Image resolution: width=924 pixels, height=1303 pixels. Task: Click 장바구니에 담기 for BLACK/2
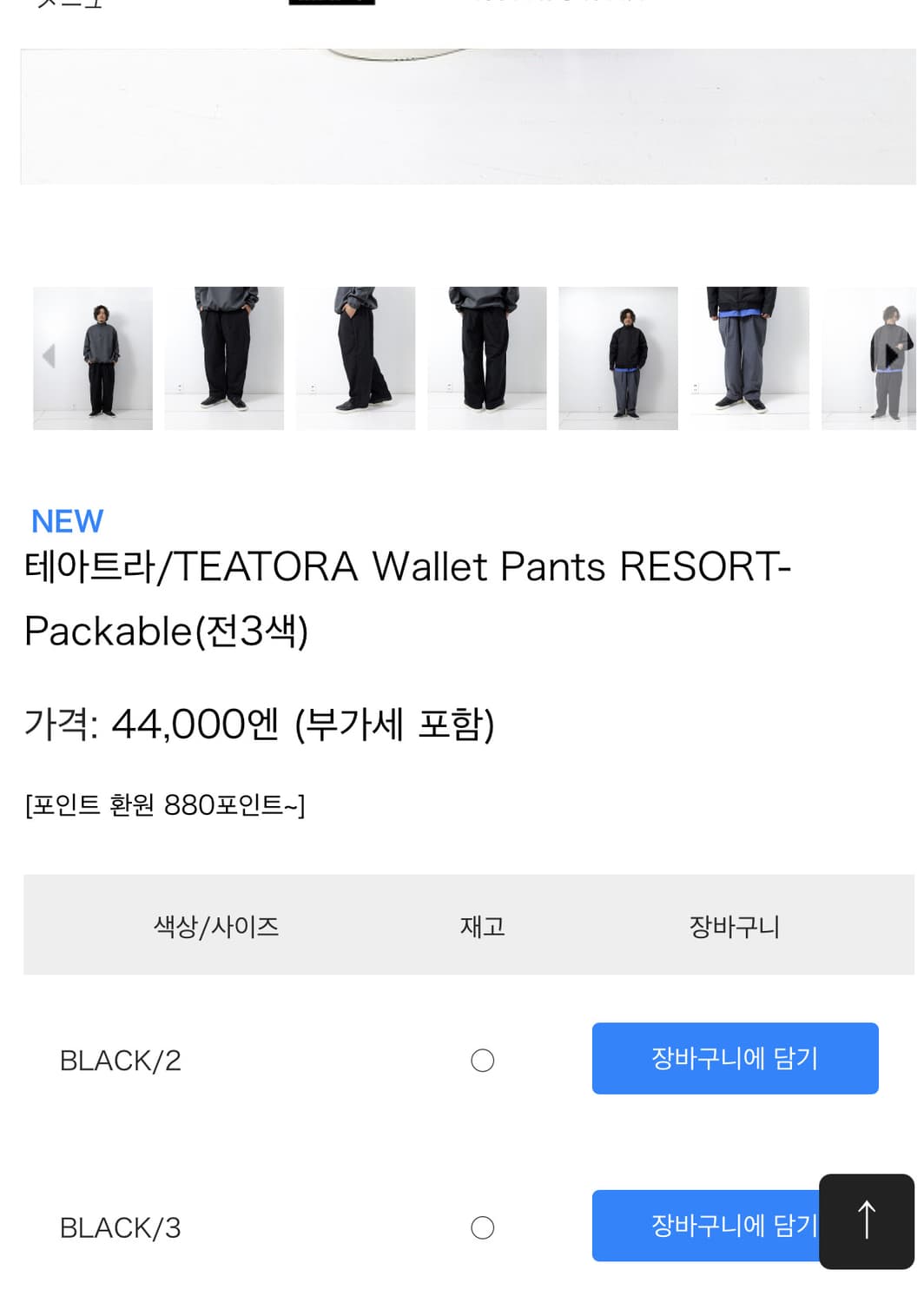(735, 1058)
